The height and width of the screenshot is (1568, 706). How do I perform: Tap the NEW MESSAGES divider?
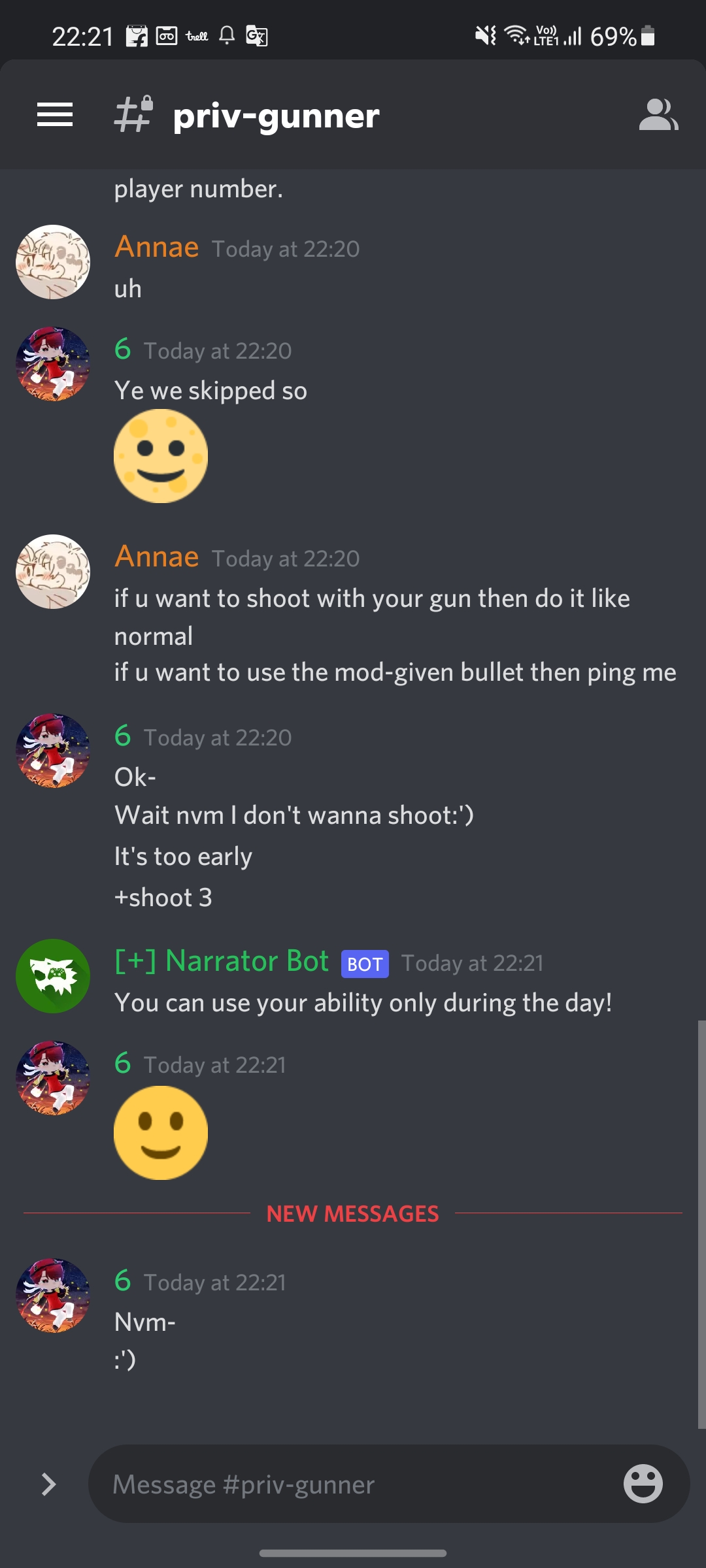[x=352, y=1214]
